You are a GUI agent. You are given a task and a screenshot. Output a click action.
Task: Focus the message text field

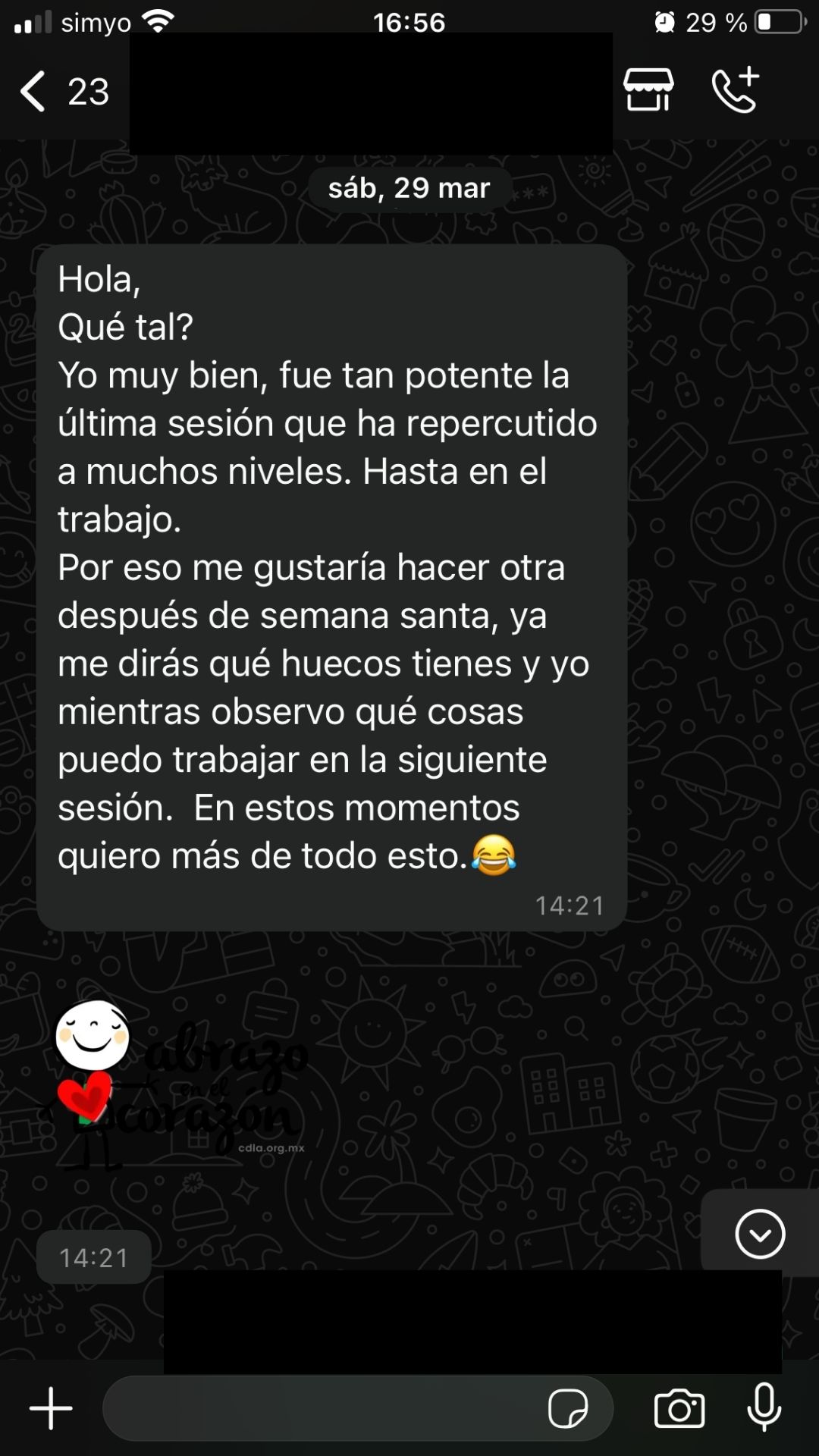tap(318, 1408)
